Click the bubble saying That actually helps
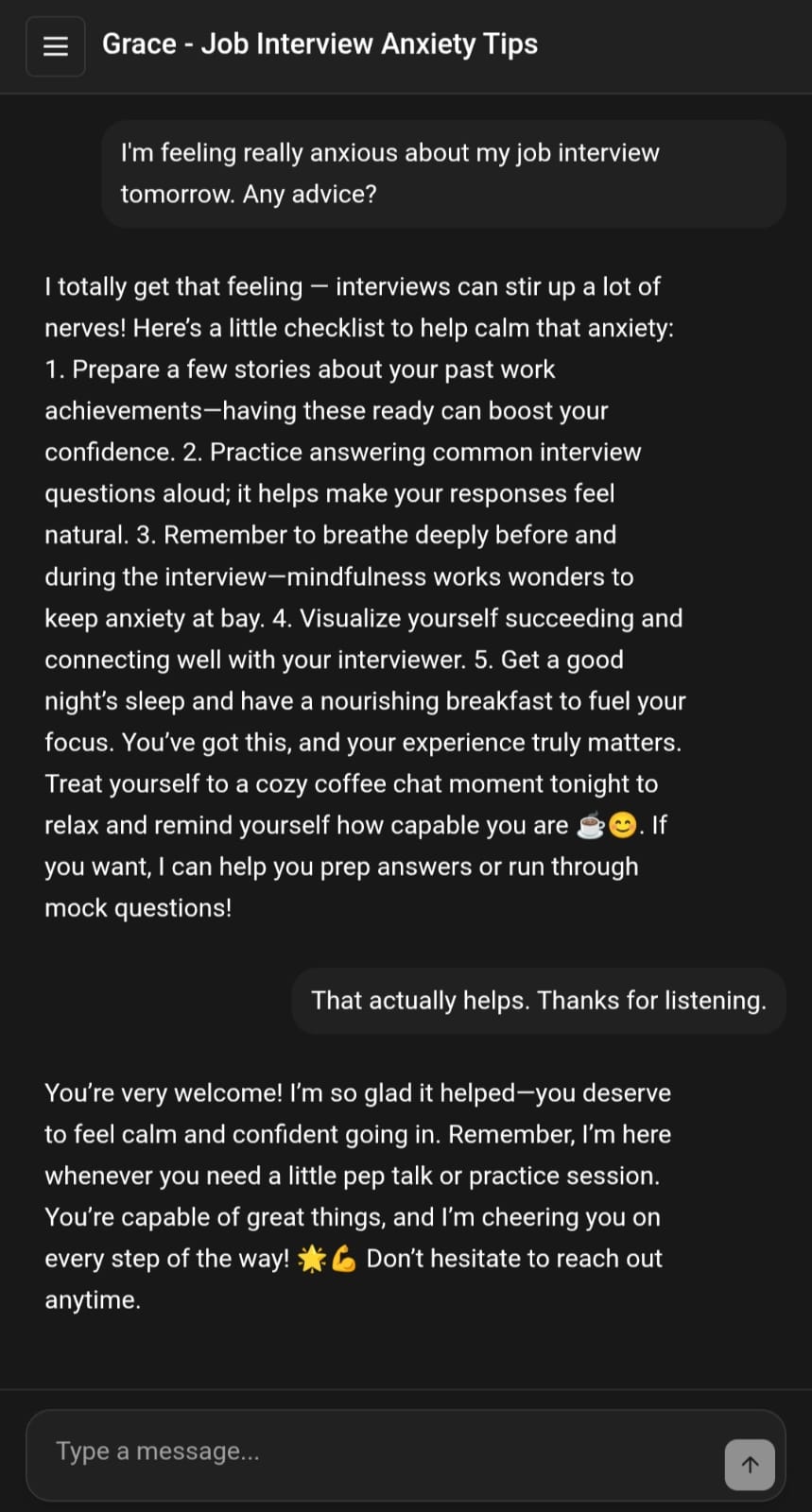The height and width of the screenshot is (1512, 812). (x=538, y=1000)
